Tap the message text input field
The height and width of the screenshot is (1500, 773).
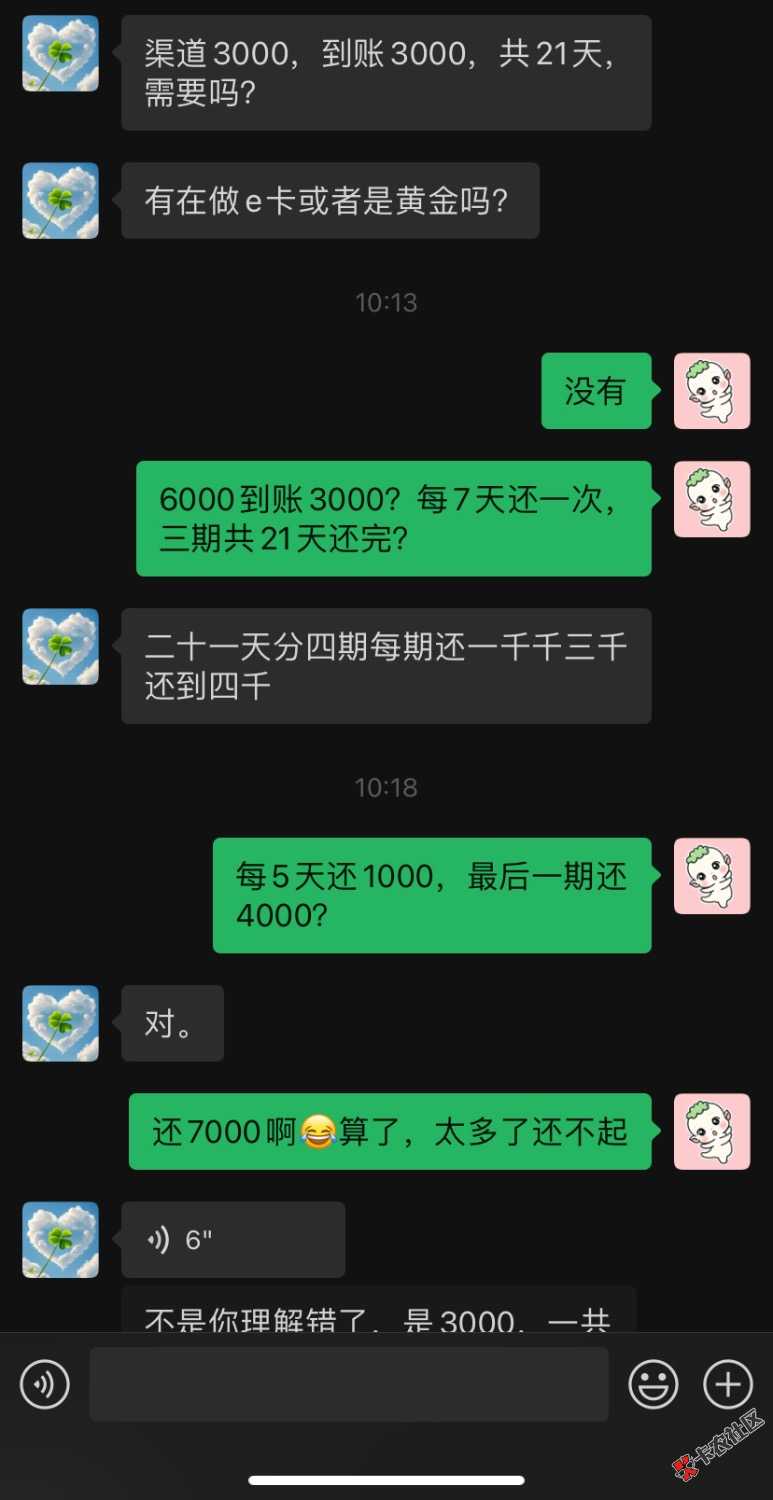(x=349, y=1385)
